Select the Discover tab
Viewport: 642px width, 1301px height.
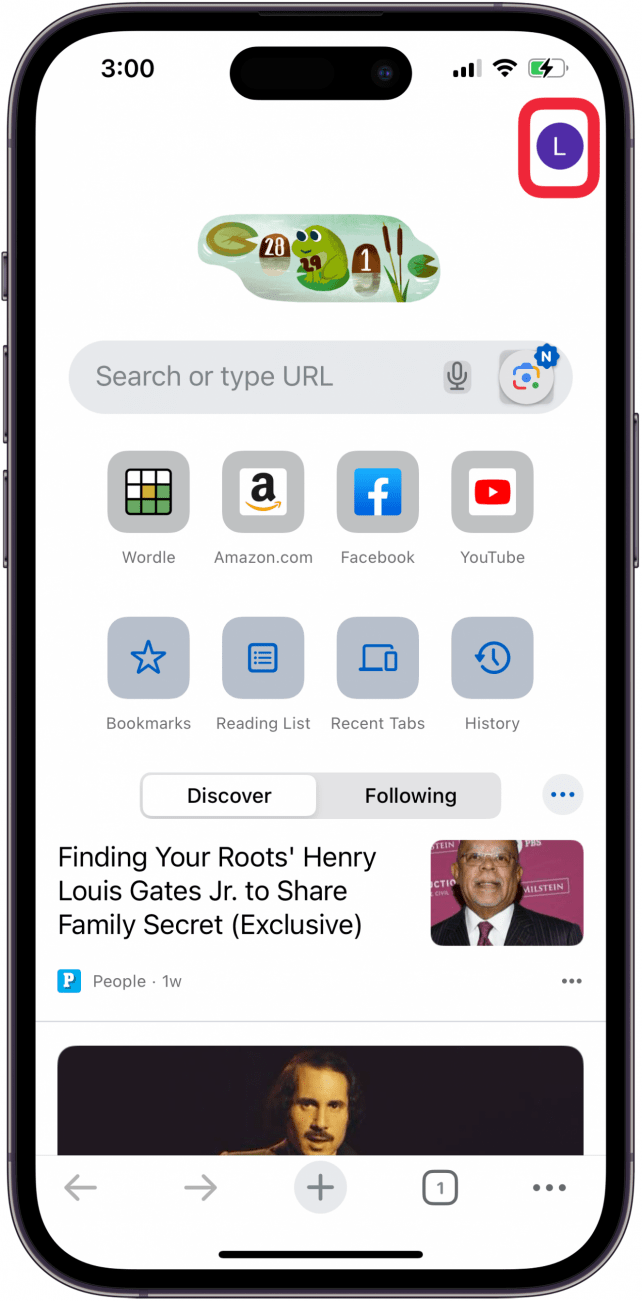(229, 796)
